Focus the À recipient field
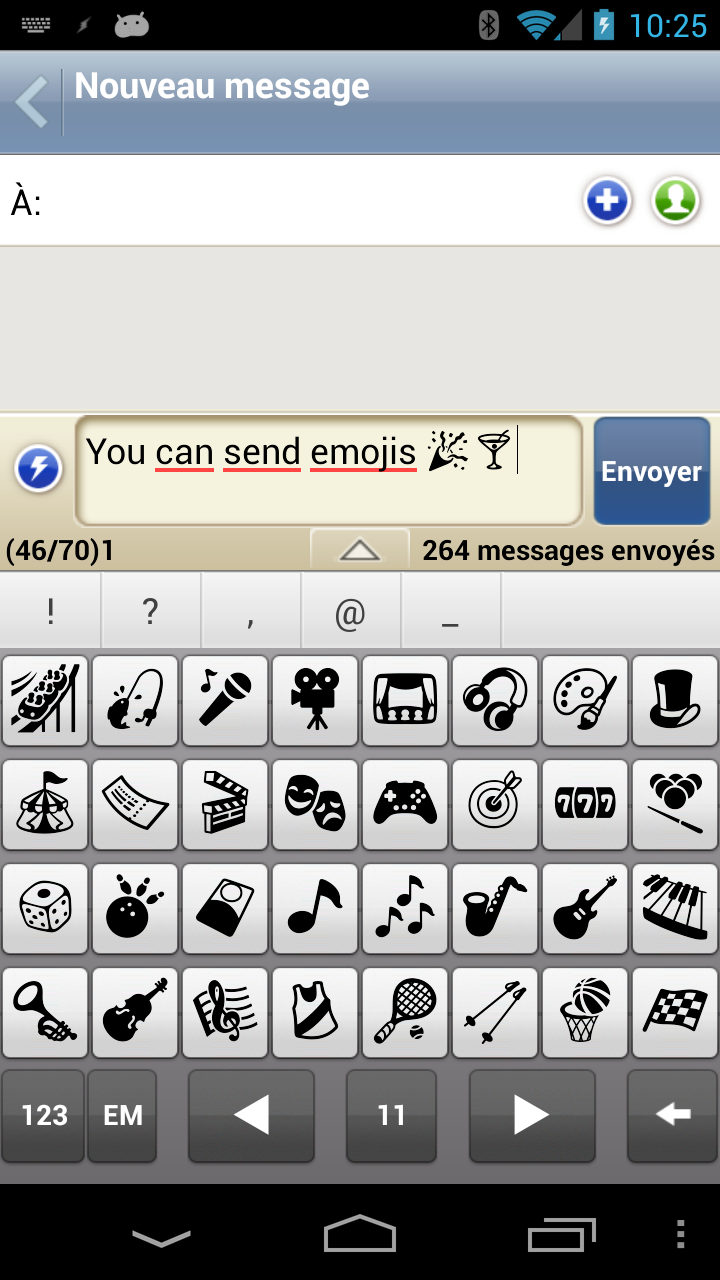Image resolution: width=720 pixels, height=1280 pixels. (300, 202)
